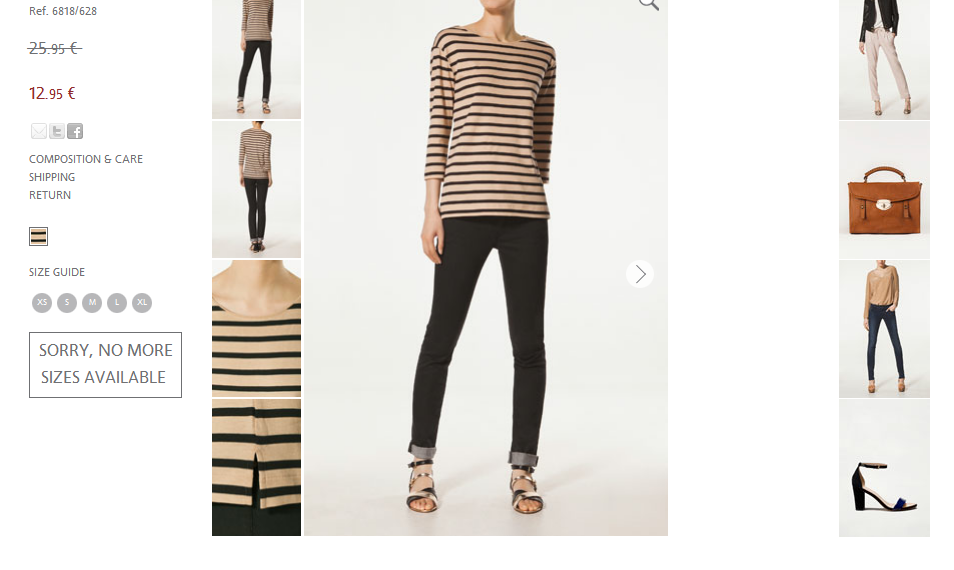Open the Return policy link
The height and width of the screenshot is (570, 954).
50,195
